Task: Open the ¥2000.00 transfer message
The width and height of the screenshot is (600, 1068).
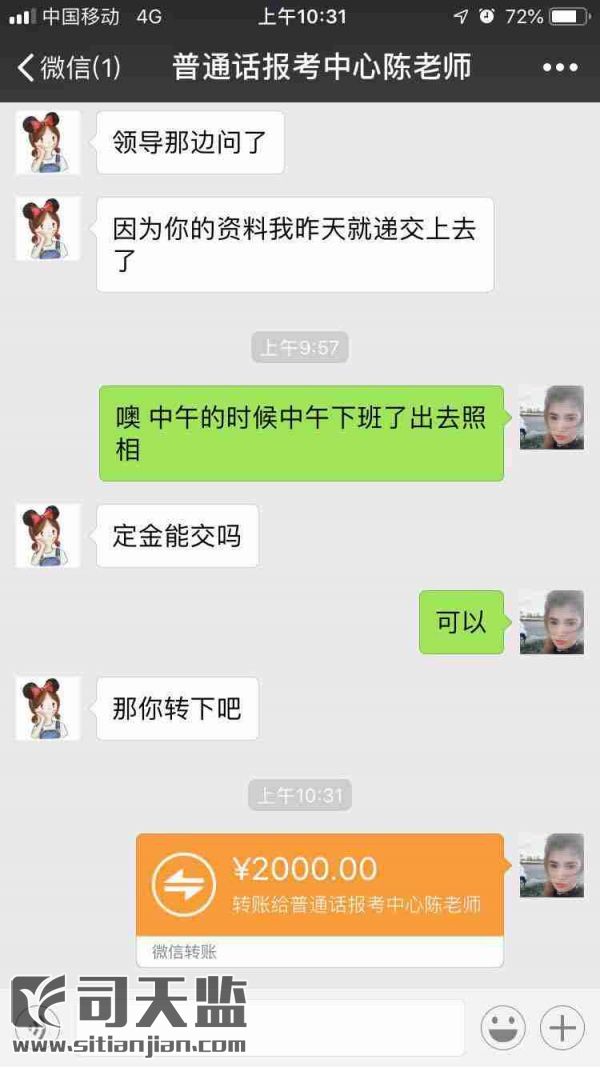Action: [x=320, y=887]
